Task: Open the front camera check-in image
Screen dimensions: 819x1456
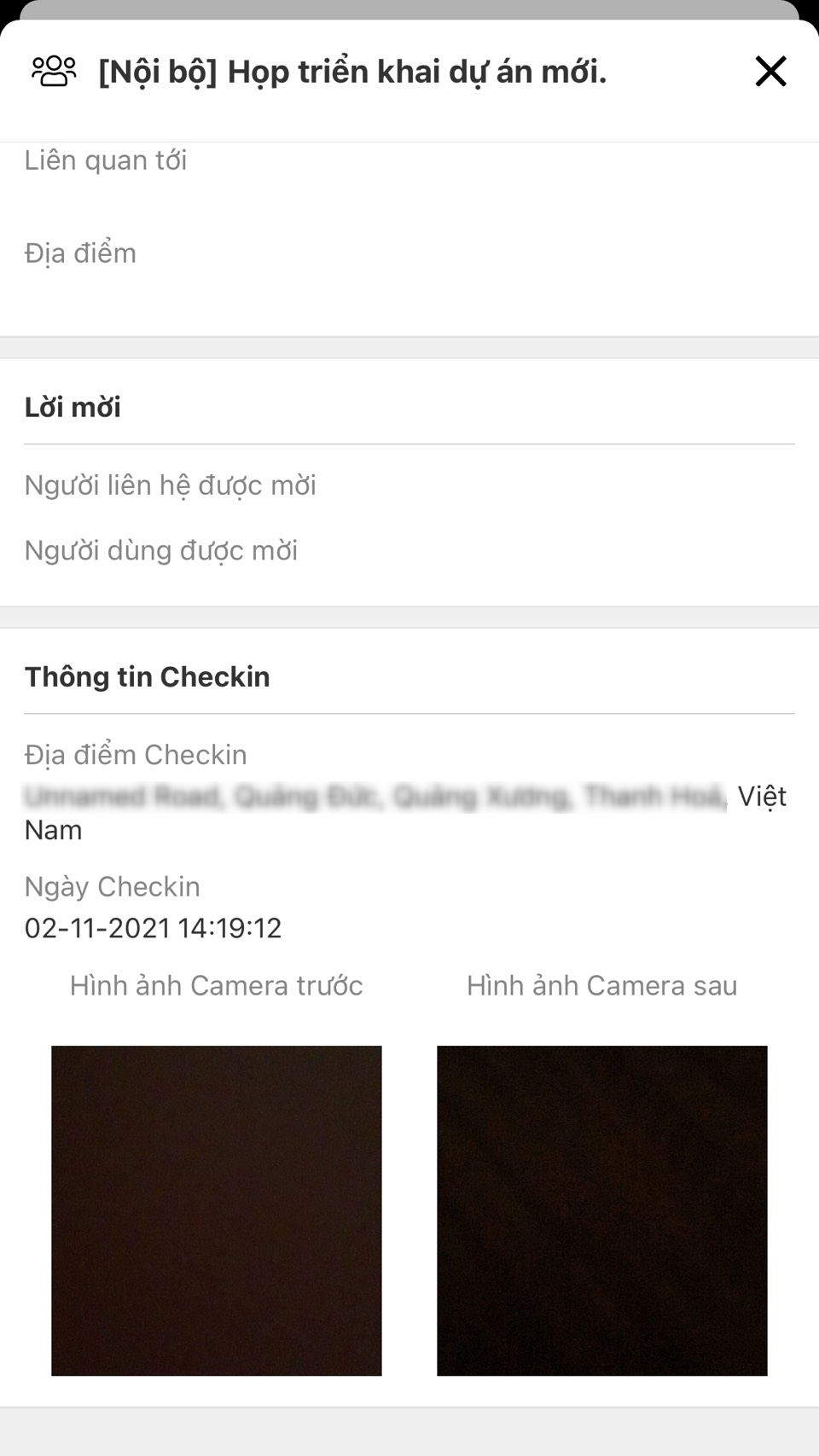Action: [217, 1210]
